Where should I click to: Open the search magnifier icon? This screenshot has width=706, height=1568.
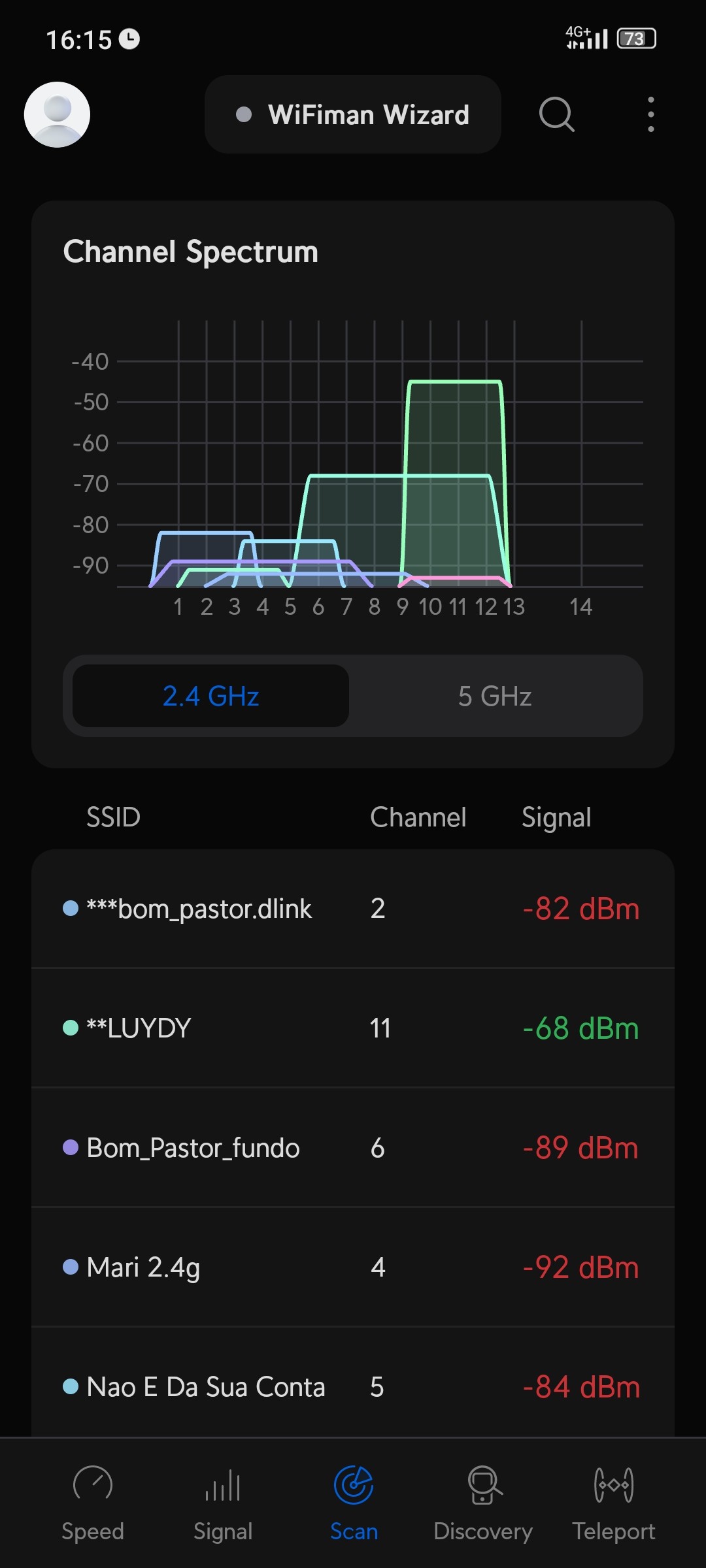pyautogui.click(x=556, y=114)
